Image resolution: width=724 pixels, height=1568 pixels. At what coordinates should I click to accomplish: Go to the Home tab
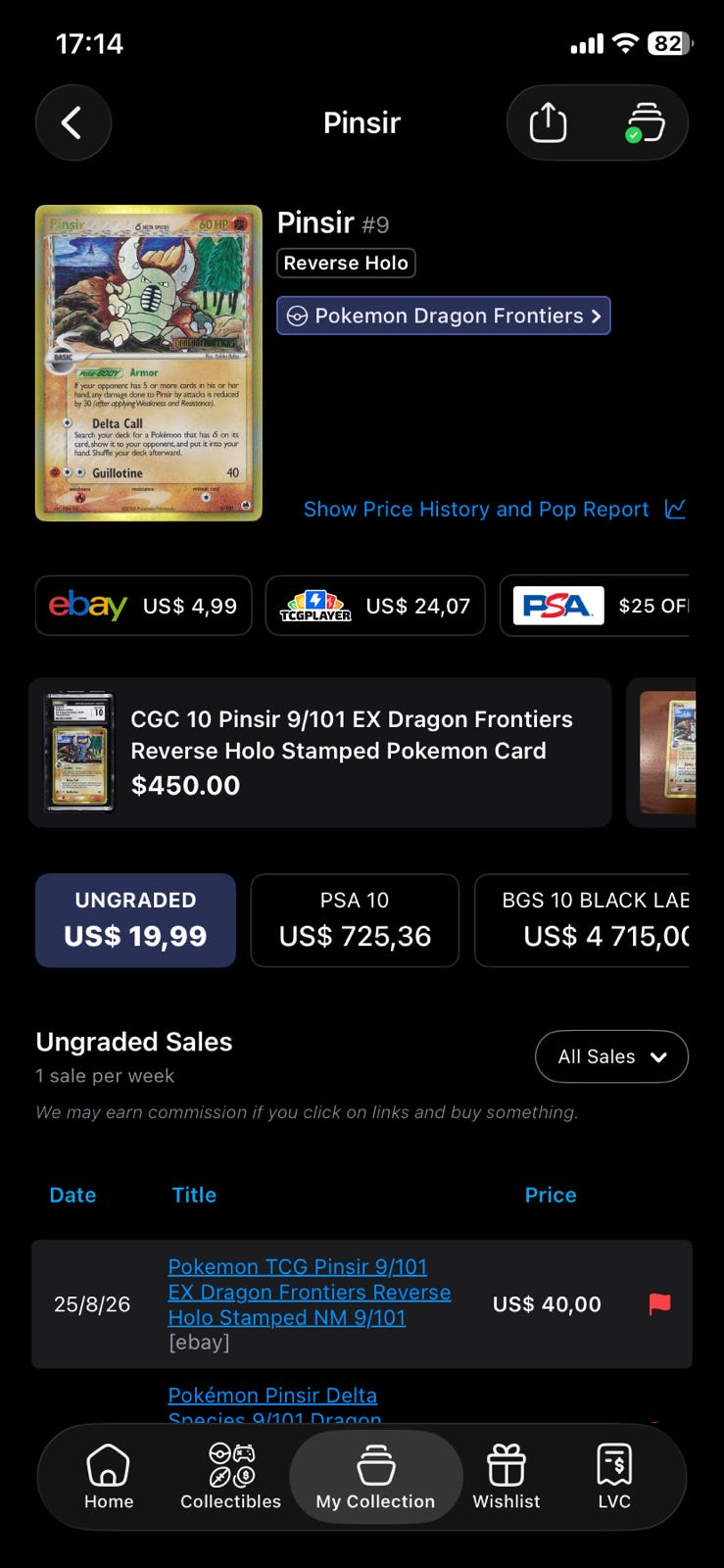109,1477
